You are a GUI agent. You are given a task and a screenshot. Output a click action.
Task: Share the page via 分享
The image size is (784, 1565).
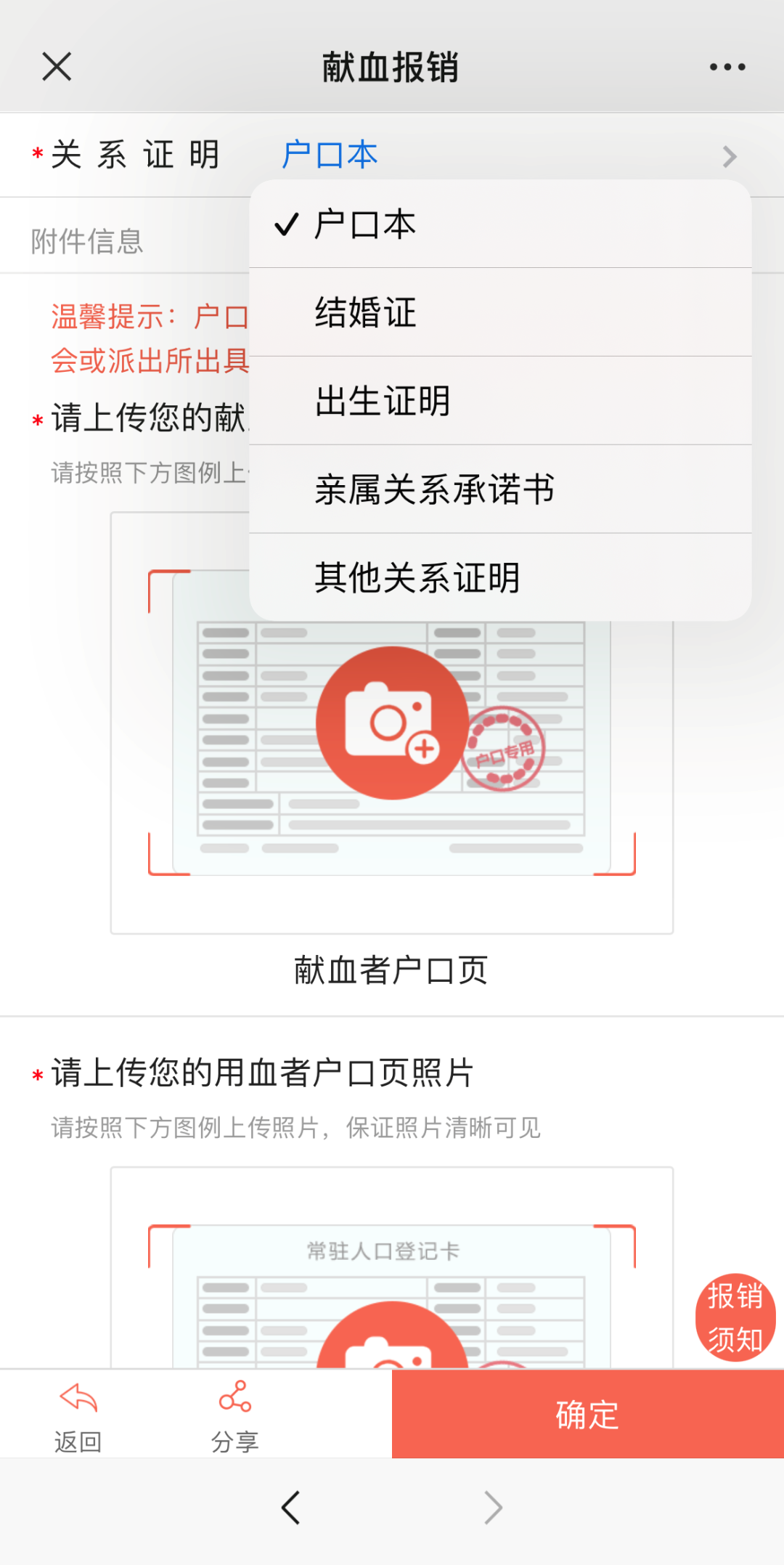[234, 1415]
